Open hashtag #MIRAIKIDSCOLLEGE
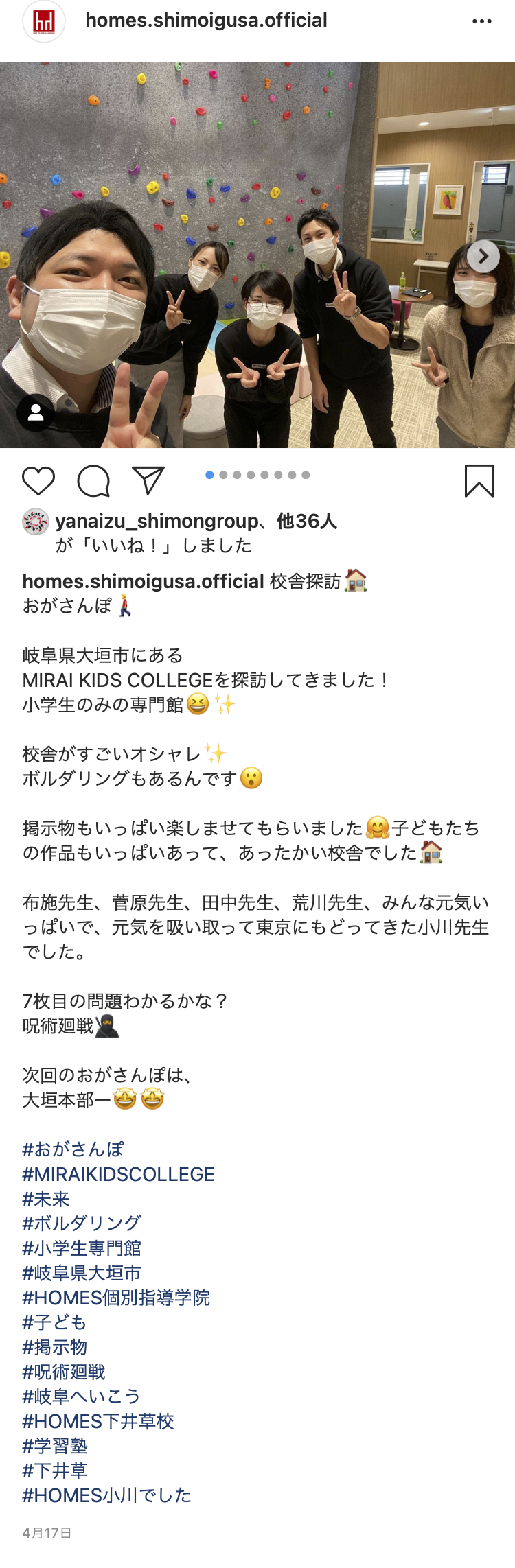This screenshot has width=515, height=1568. tap(118, 1174)
